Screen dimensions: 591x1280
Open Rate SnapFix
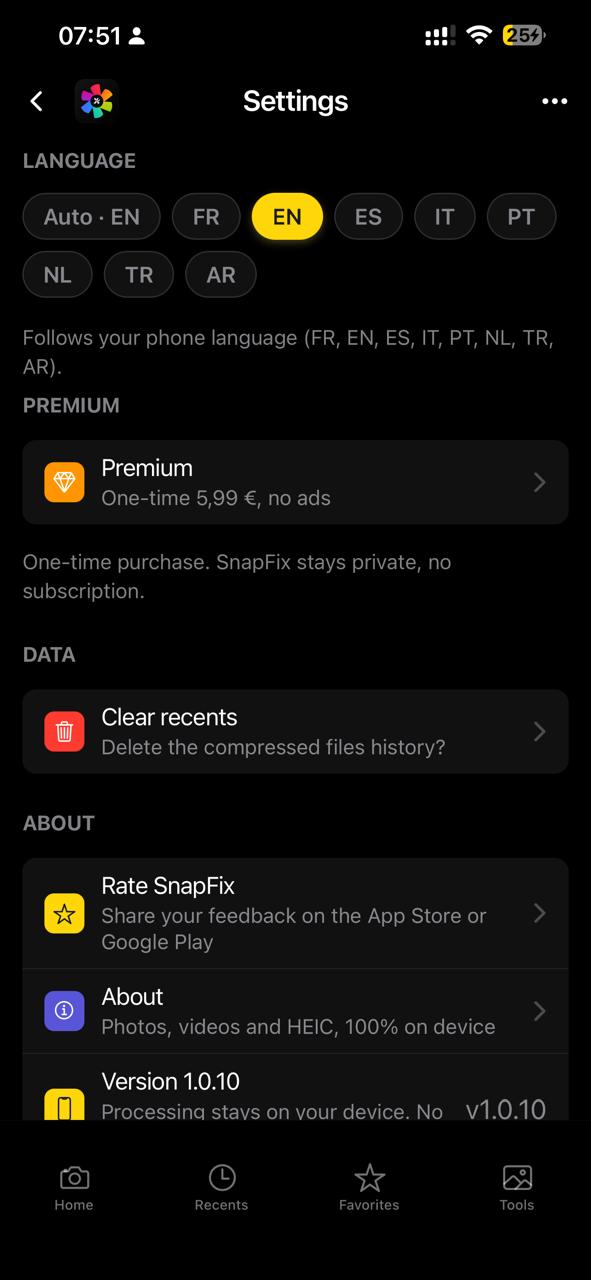pos(295,913)
